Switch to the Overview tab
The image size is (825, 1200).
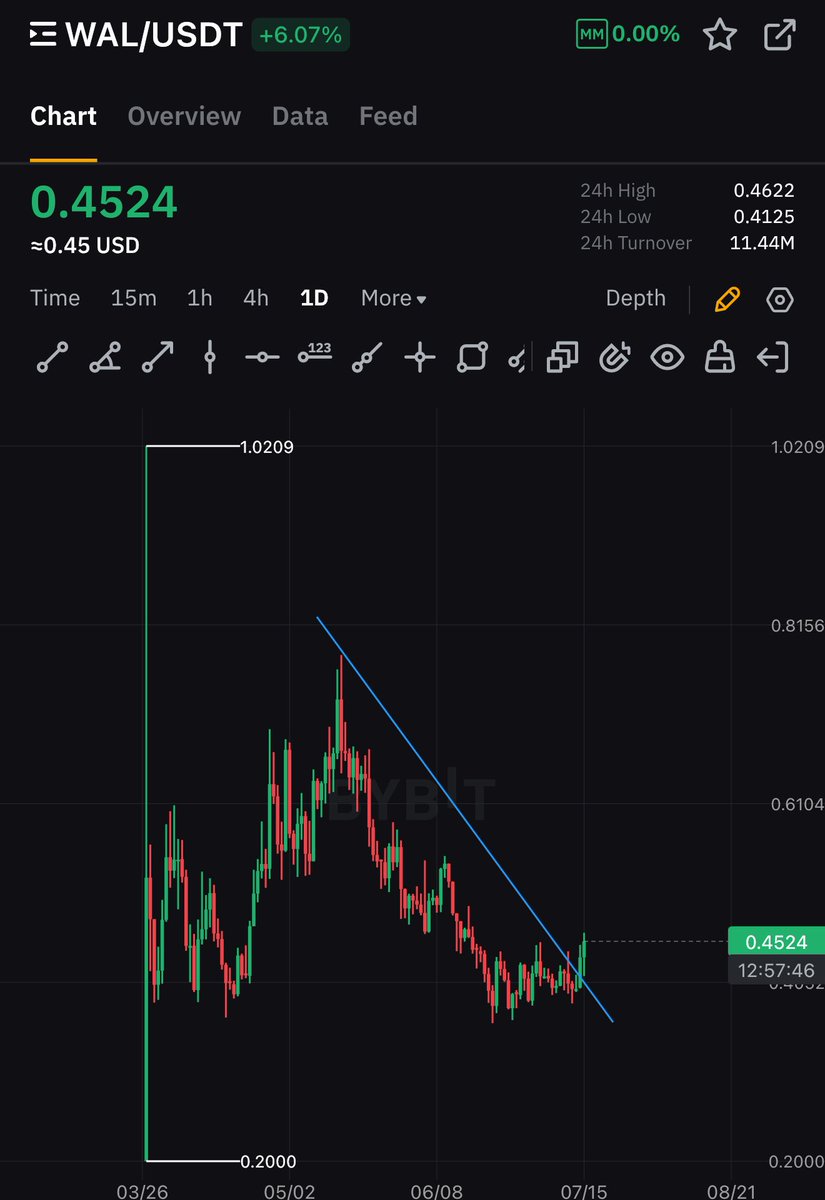tap(184, 116)
